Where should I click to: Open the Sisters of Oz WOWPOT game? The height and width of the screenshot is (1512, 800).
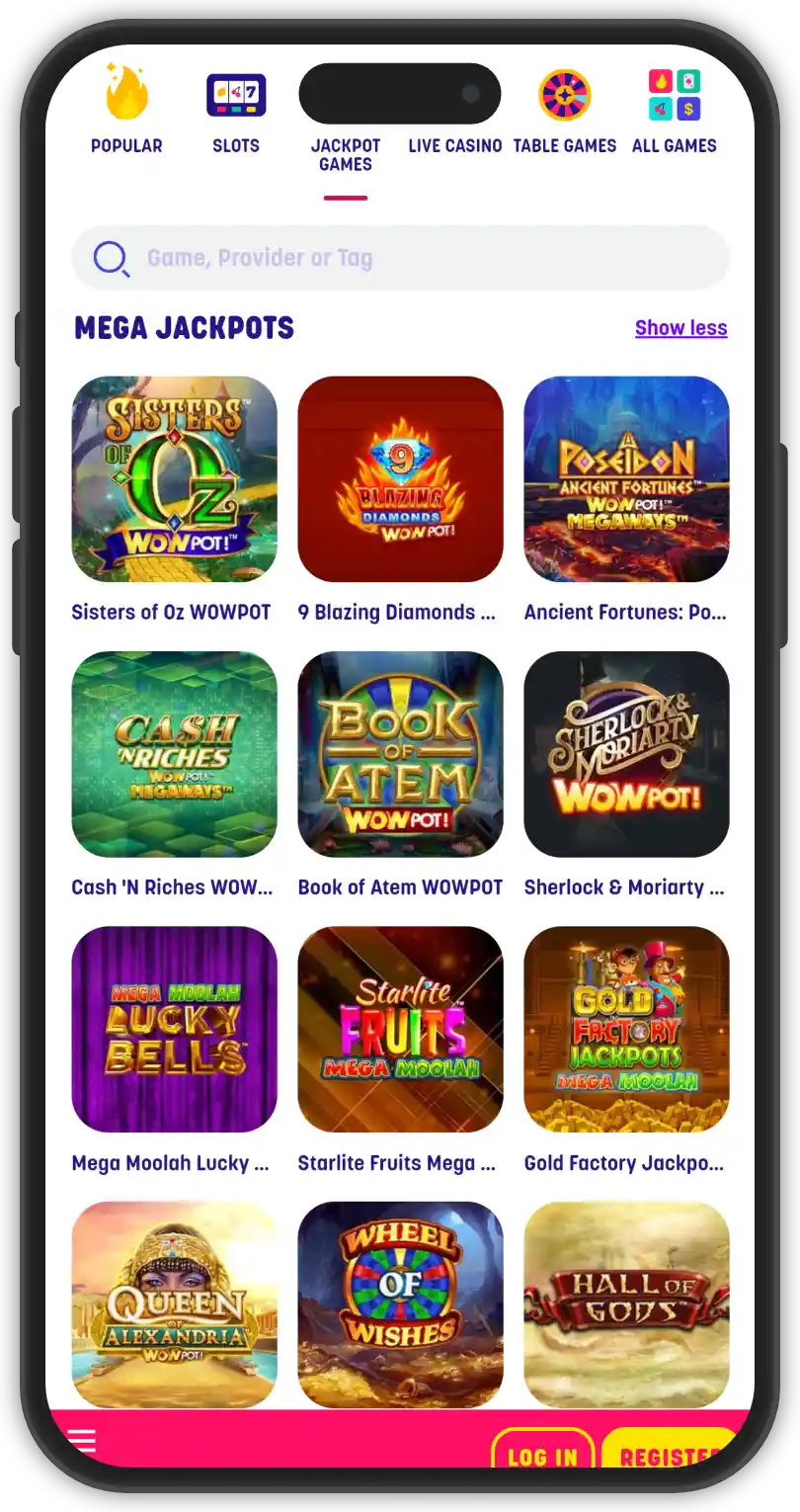click(174, 479)
